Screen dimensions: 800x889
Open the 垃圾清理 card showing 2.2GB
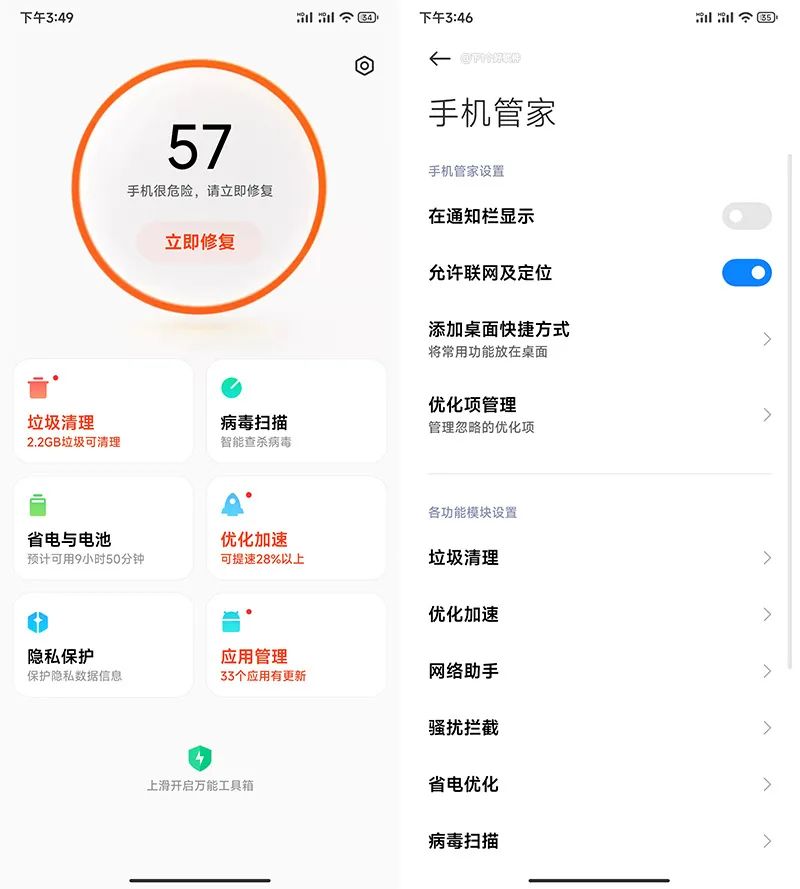pyautogui.click(x=103, y=411)
